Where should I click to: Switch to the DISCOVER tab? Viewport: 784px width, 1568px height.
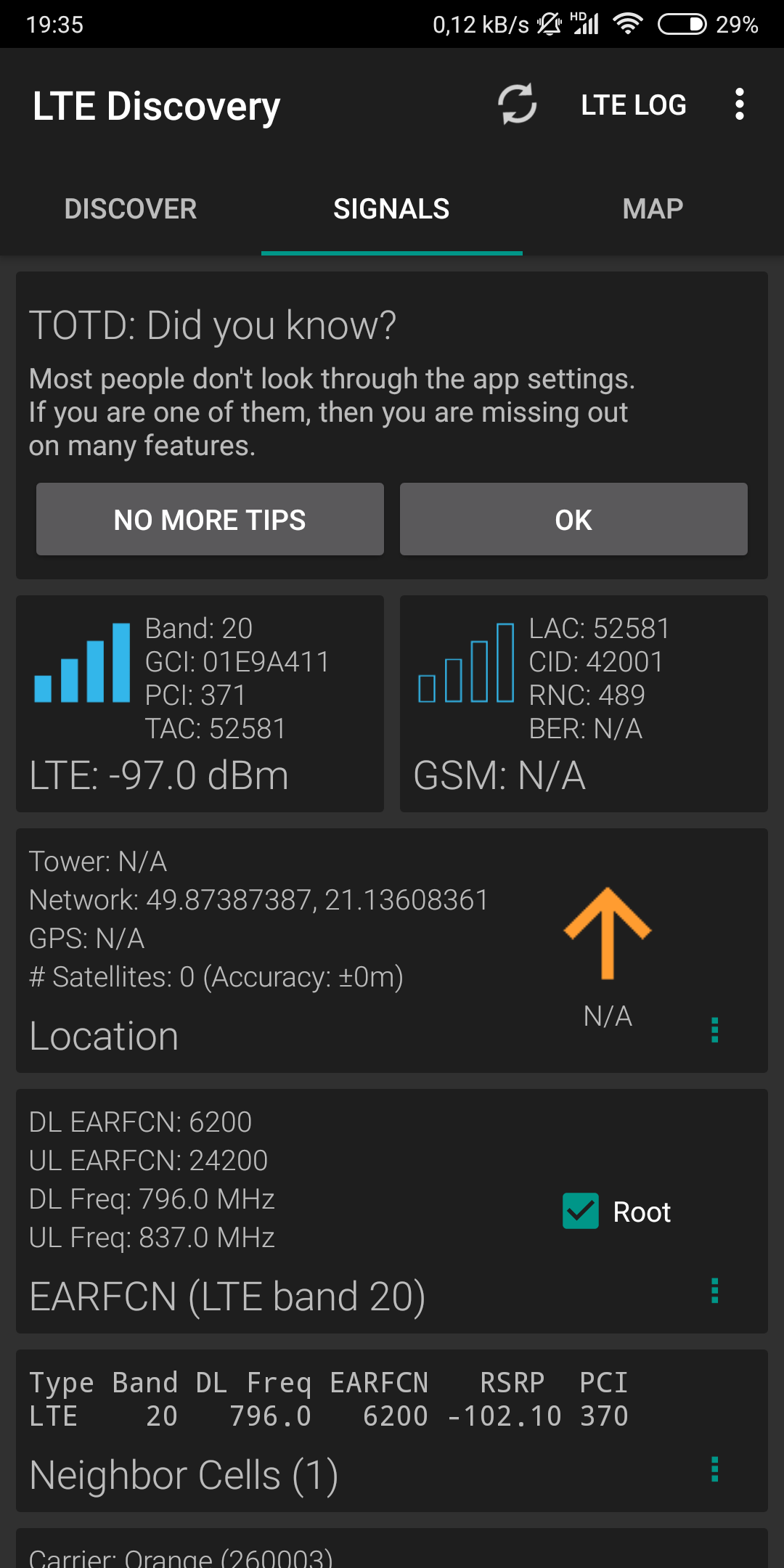131,209
